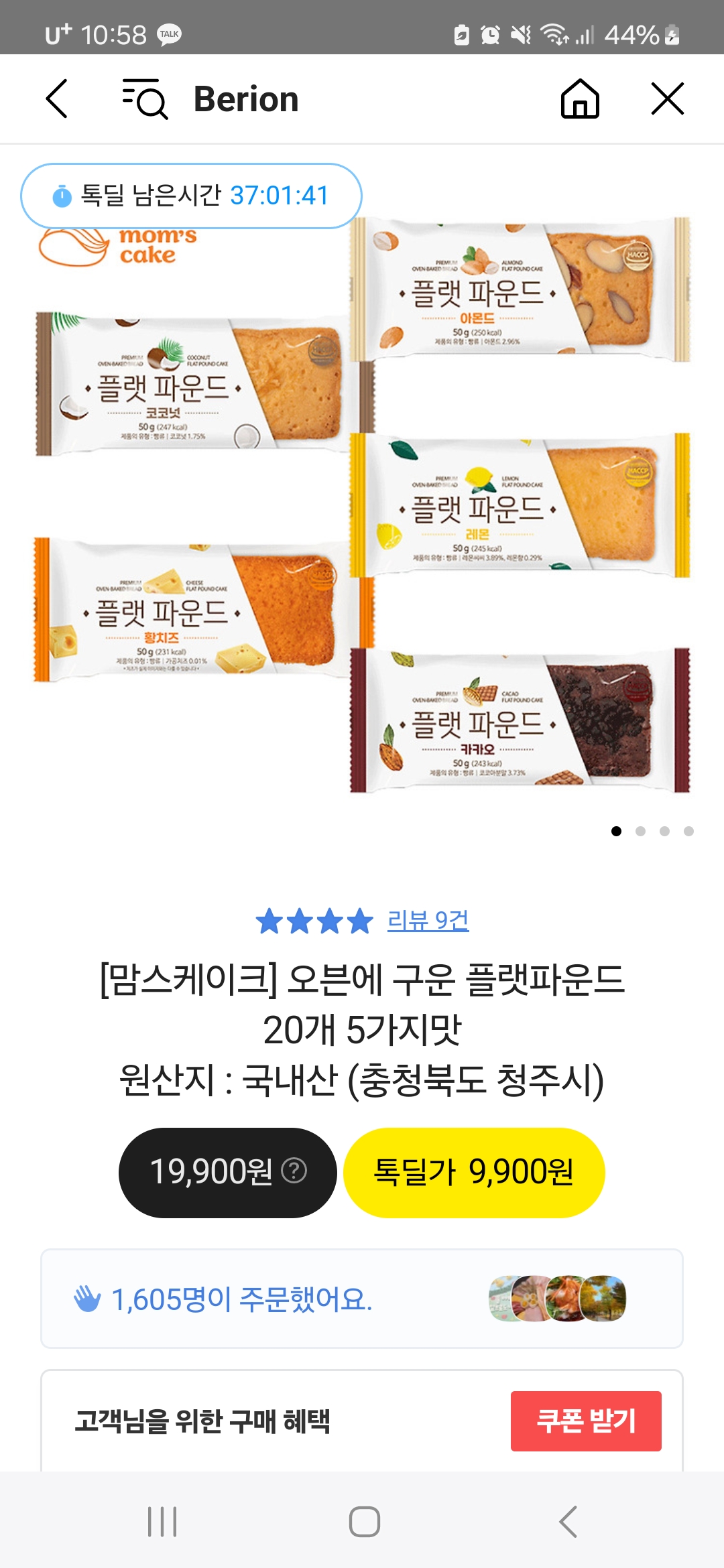Image resolution: width=724 pixels, height=1568 pixels.
Task: Tap the system back button
Action: click(568, 1522)
